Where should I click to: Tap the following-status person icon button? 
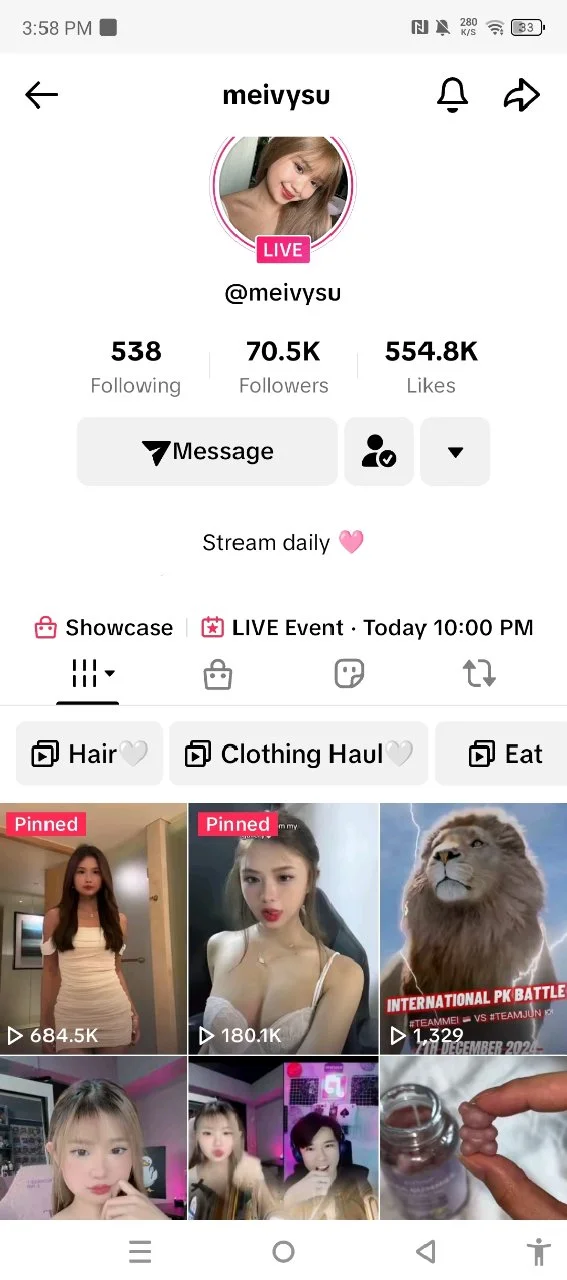coord(379,452)
